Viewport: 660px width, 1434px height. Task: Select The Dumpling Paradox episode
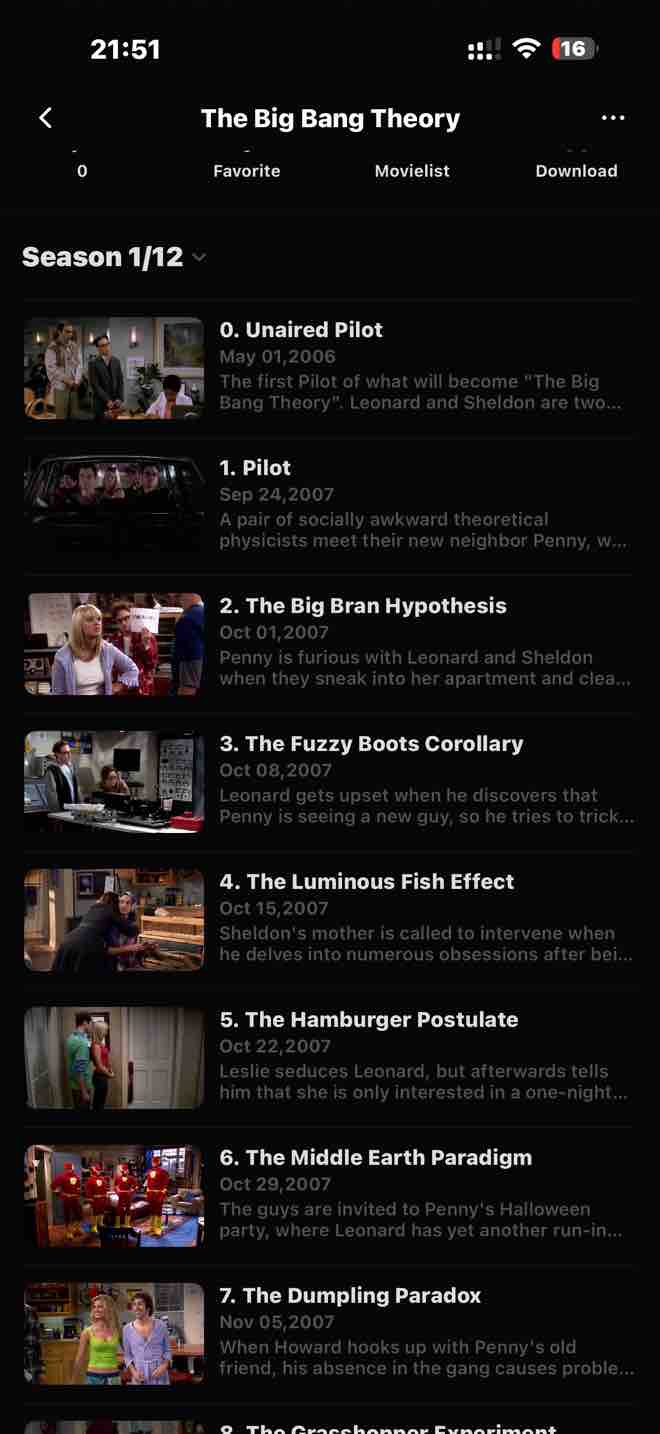pyautogui.click(x=330, y=1334)
